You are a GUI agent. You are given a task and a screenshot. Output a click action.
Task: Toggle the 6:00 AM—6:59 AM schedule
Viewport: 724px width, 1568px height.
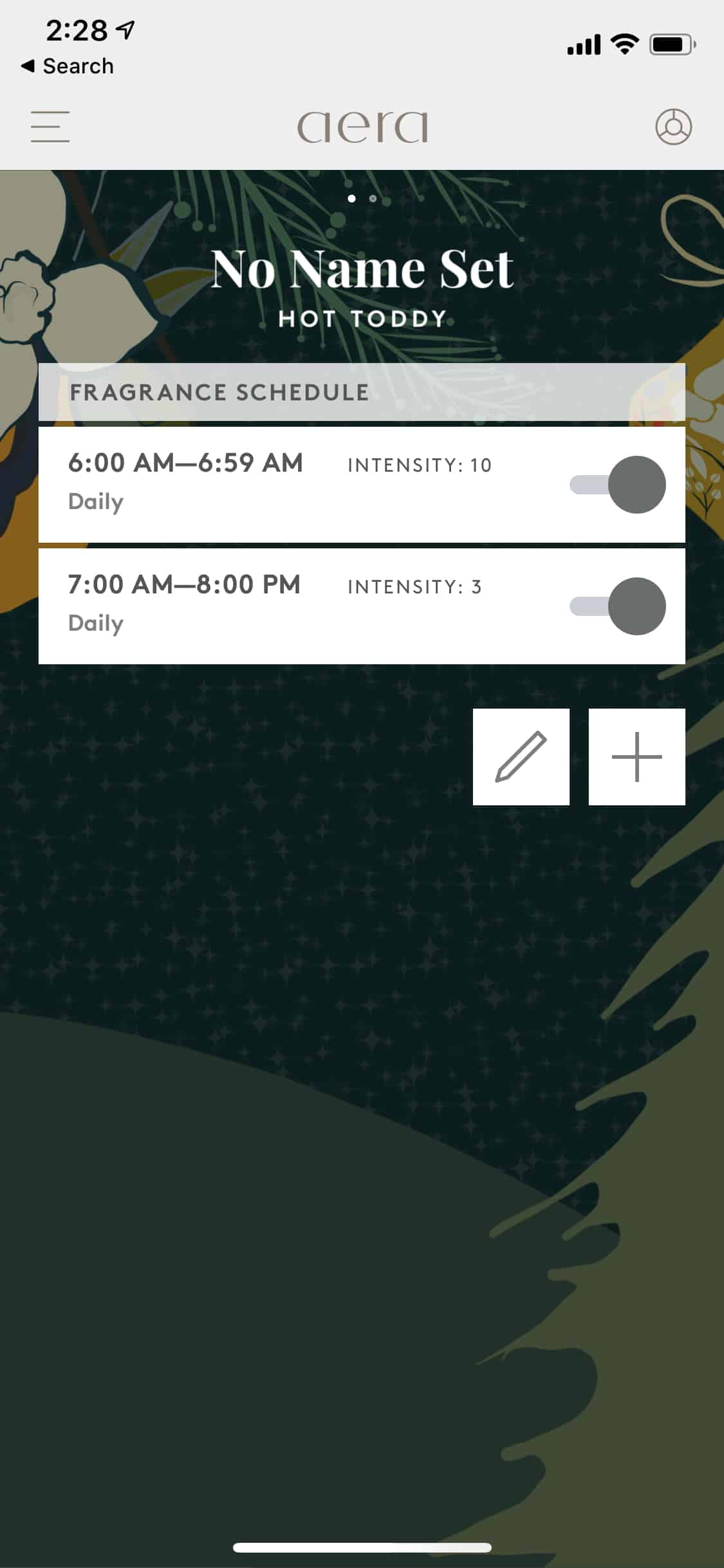click(x=618, y=485)
